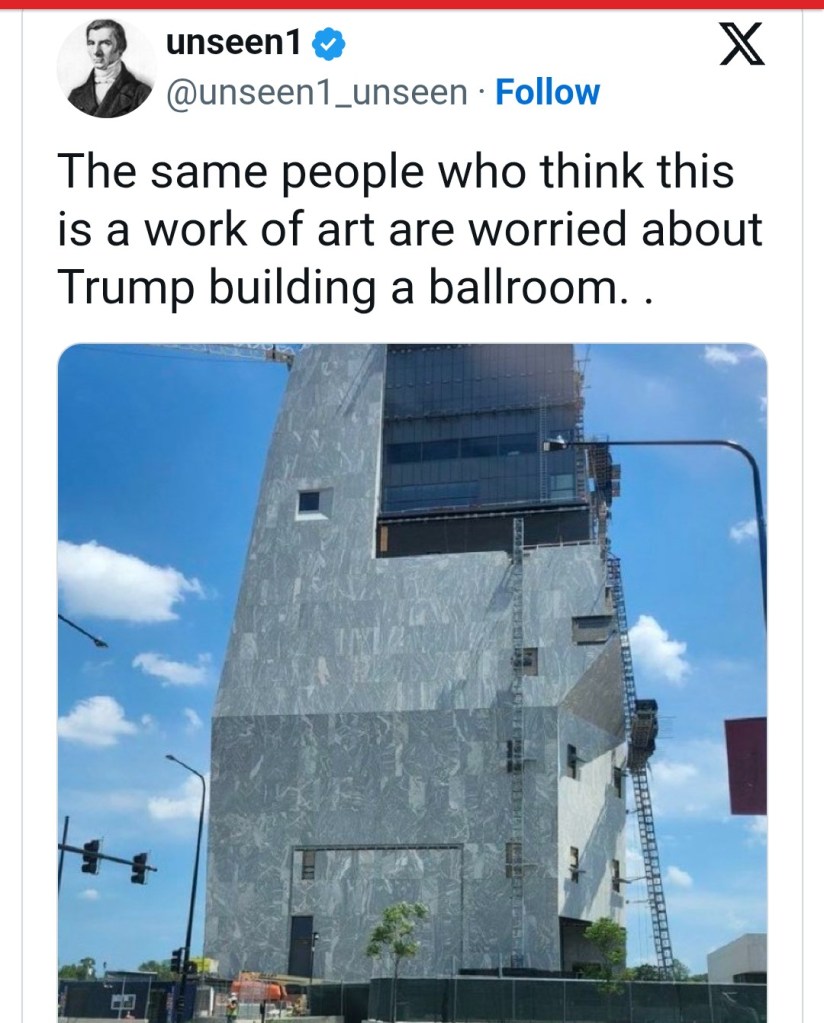Tap the Follow link beside @unseen1_unseen
Image resolution: width=824 pixels, height=1023 pixels.
(x=547, y=92)
